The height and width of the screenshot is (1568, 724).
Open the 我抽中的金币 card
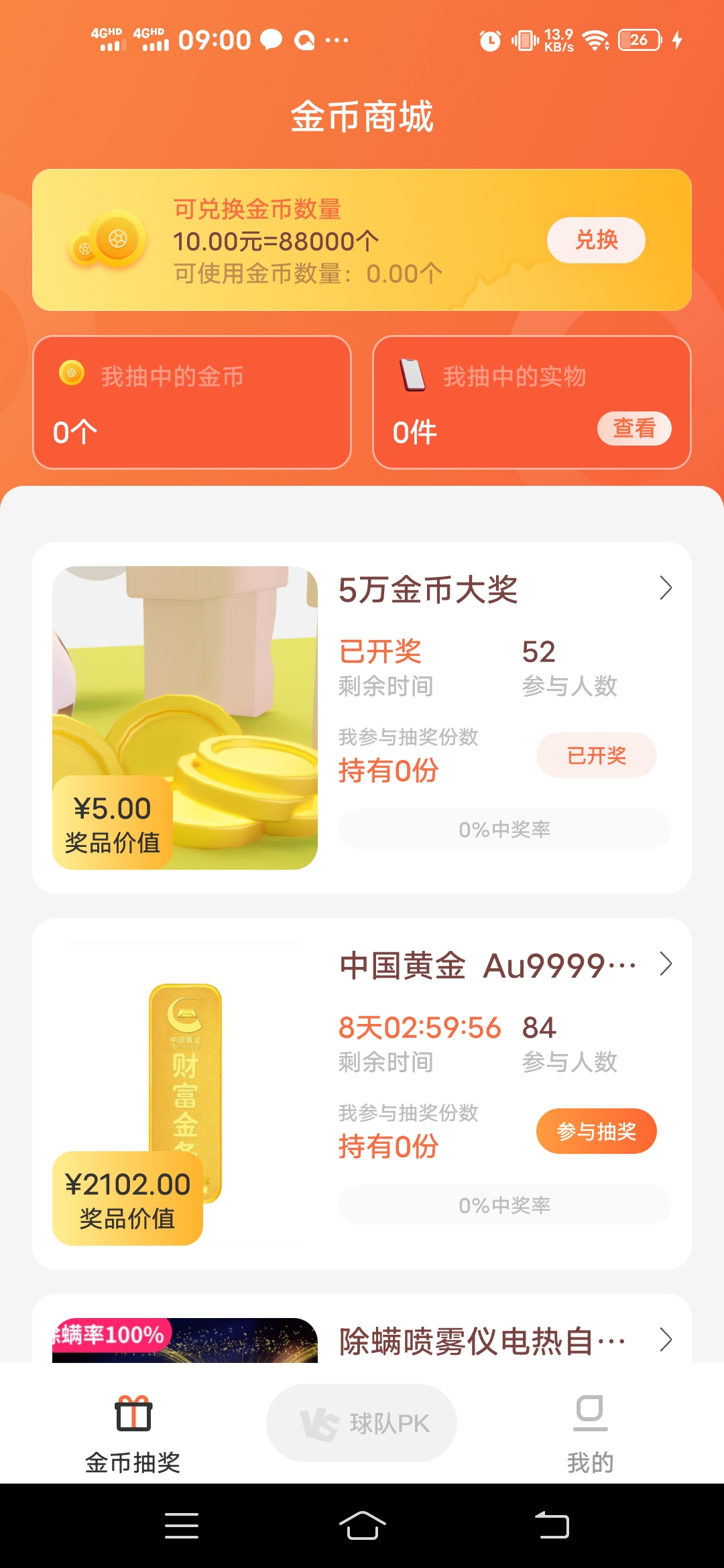tap(192, 402)
